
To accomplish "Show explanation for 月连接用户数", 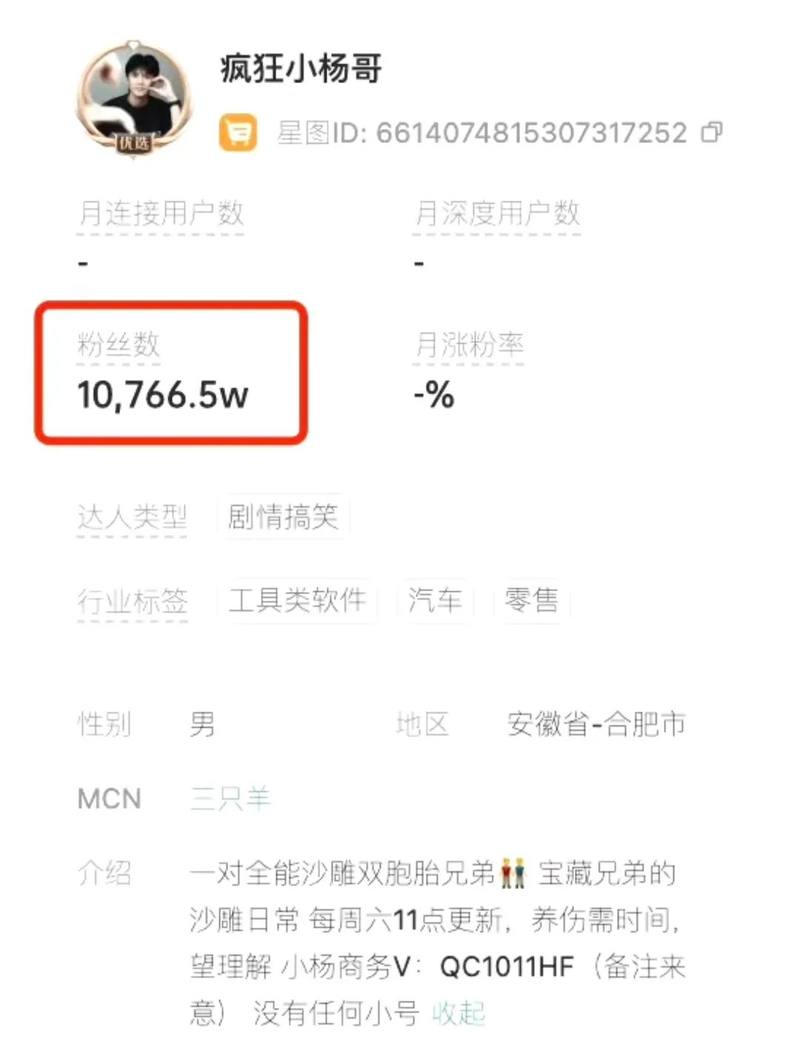I will (161, 213).
